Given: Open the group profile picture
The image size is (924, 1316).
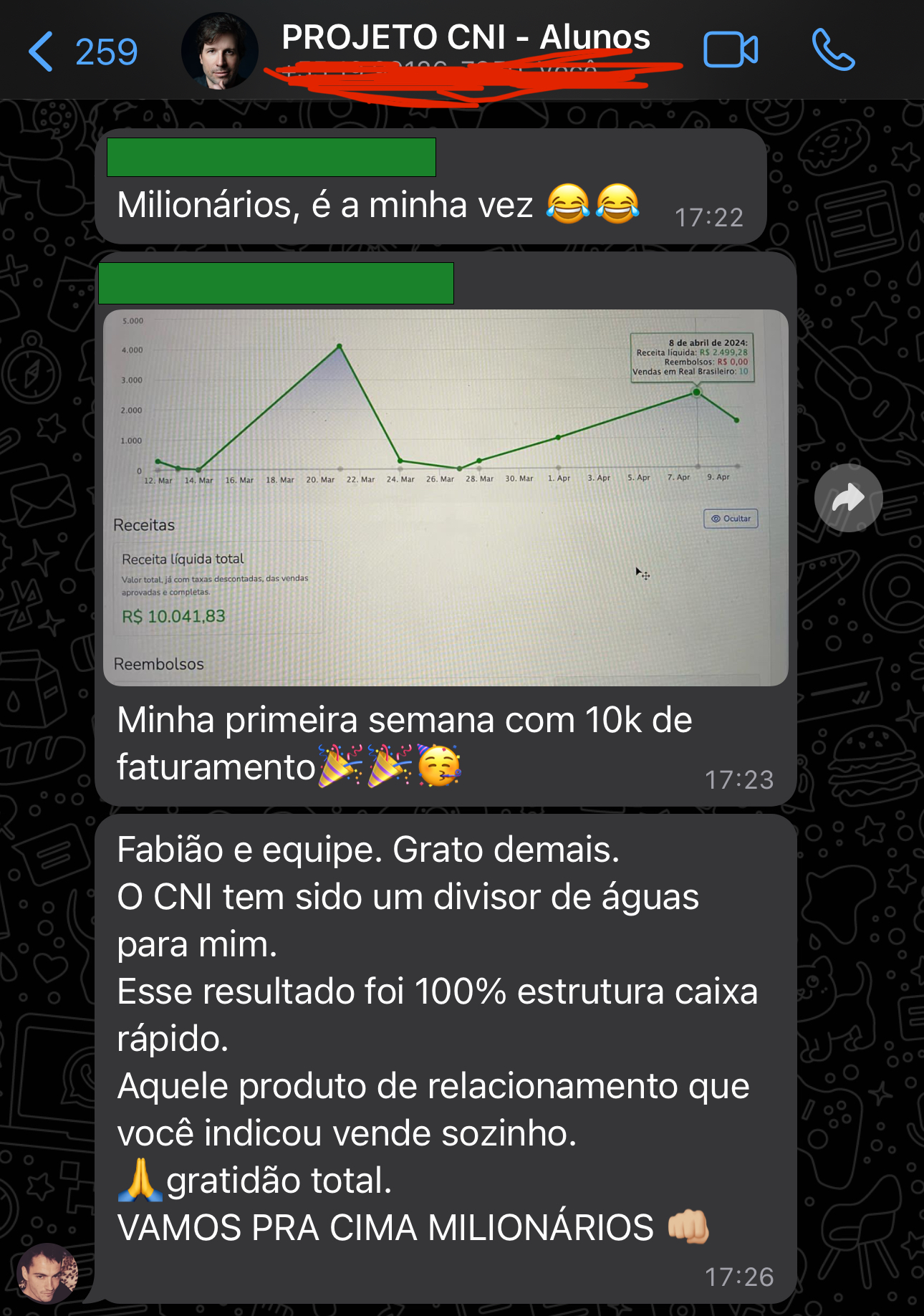Looking at the screenshot, I should (219, 52).
